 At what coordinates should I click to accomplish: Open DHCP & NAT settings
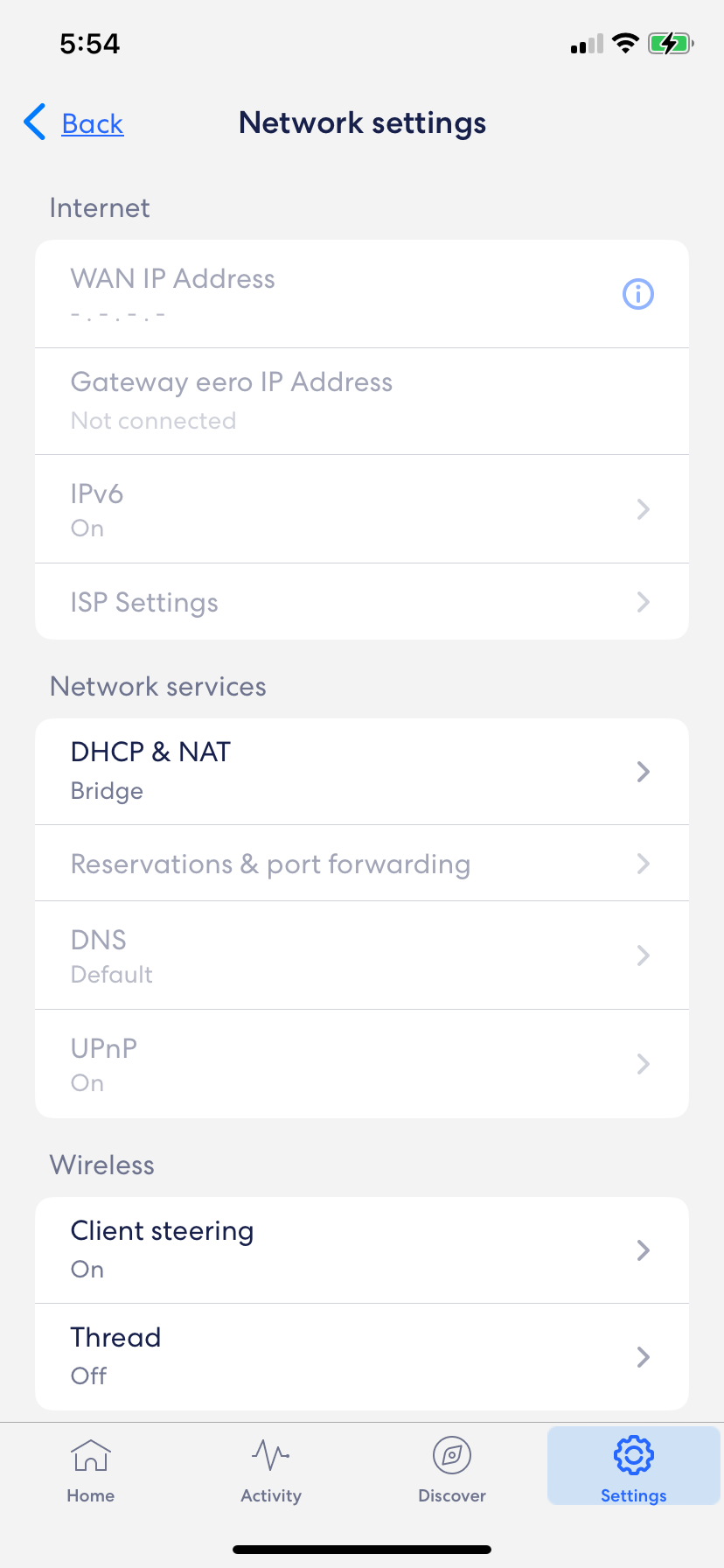tap(362, 772)
